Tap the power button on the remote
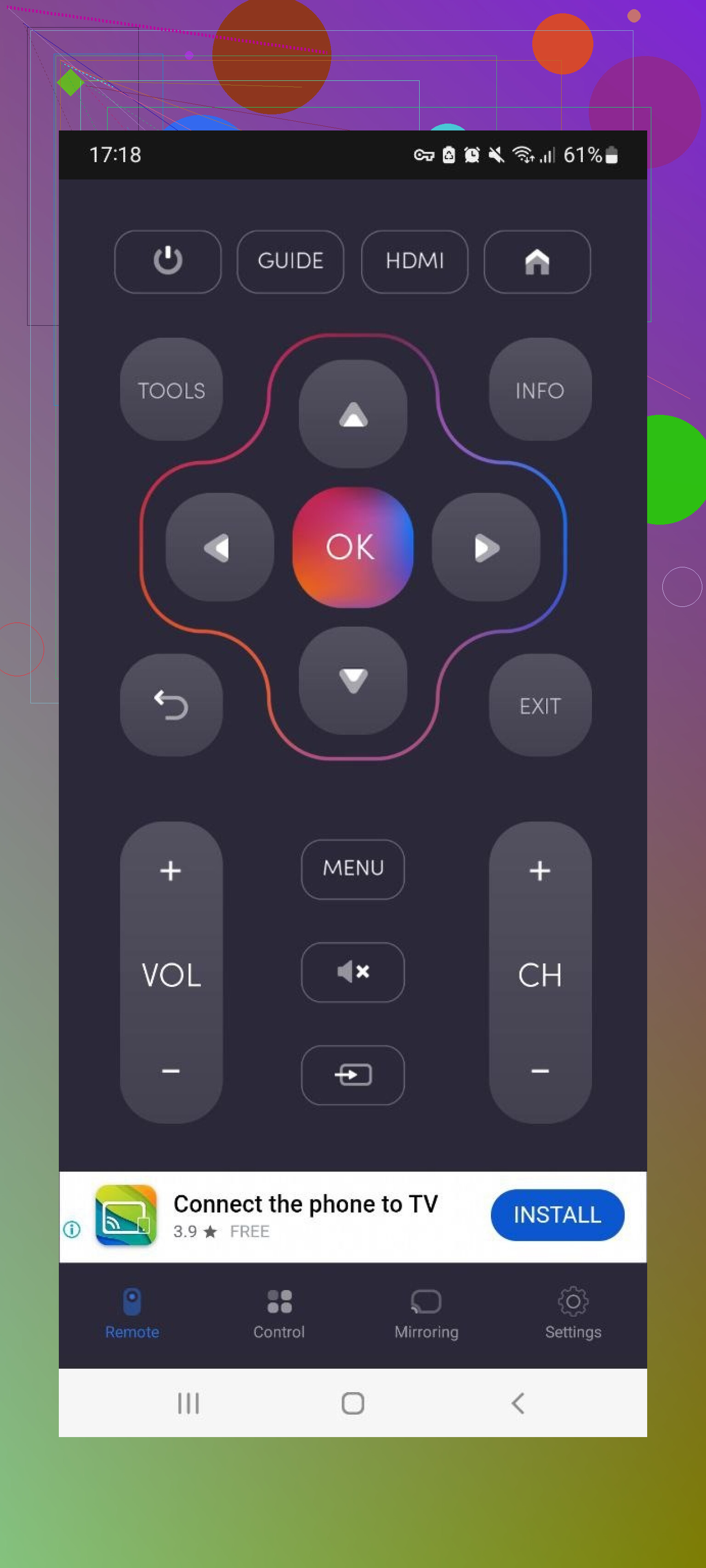706x1568 pixels. click(167, 261)
